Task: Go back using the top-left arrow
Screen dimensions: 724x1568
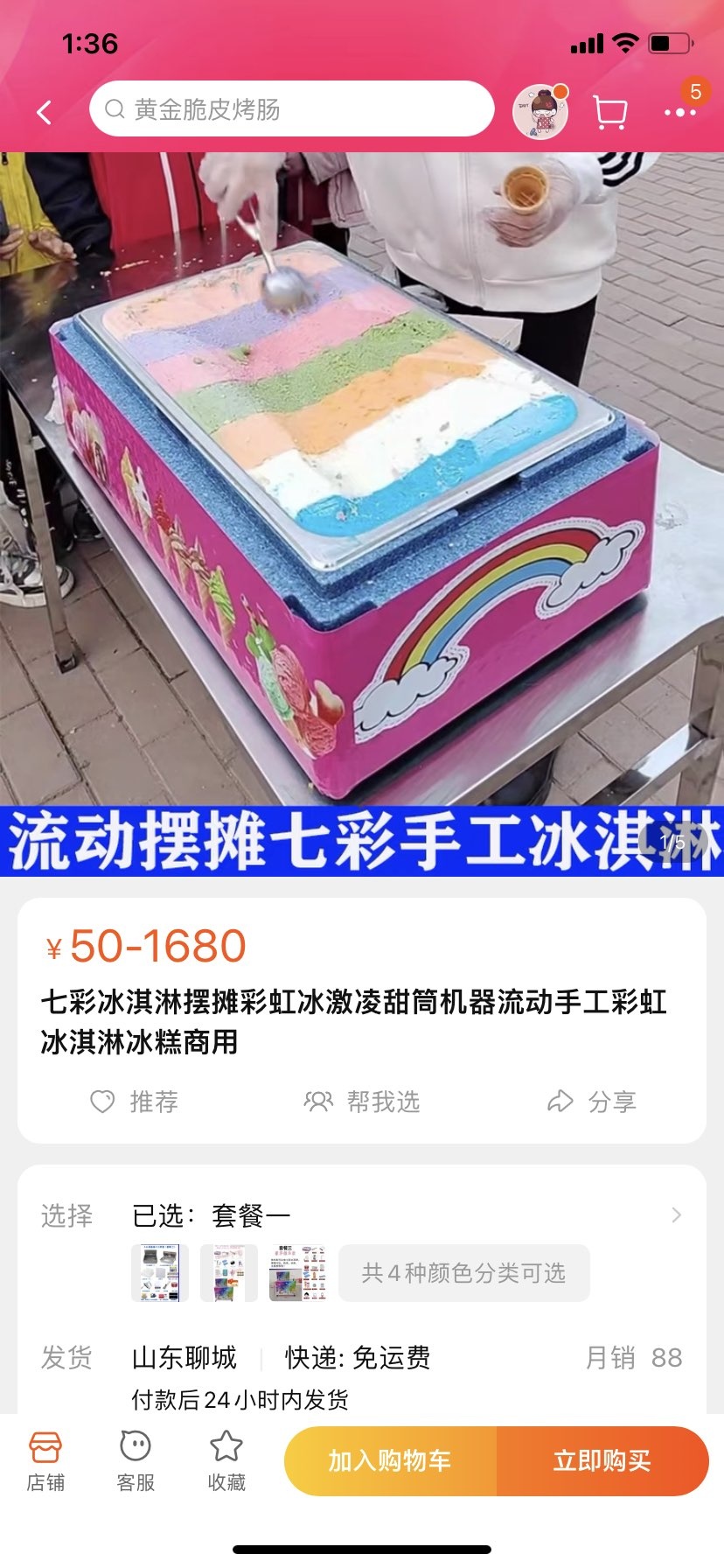Action: (44, 112)
